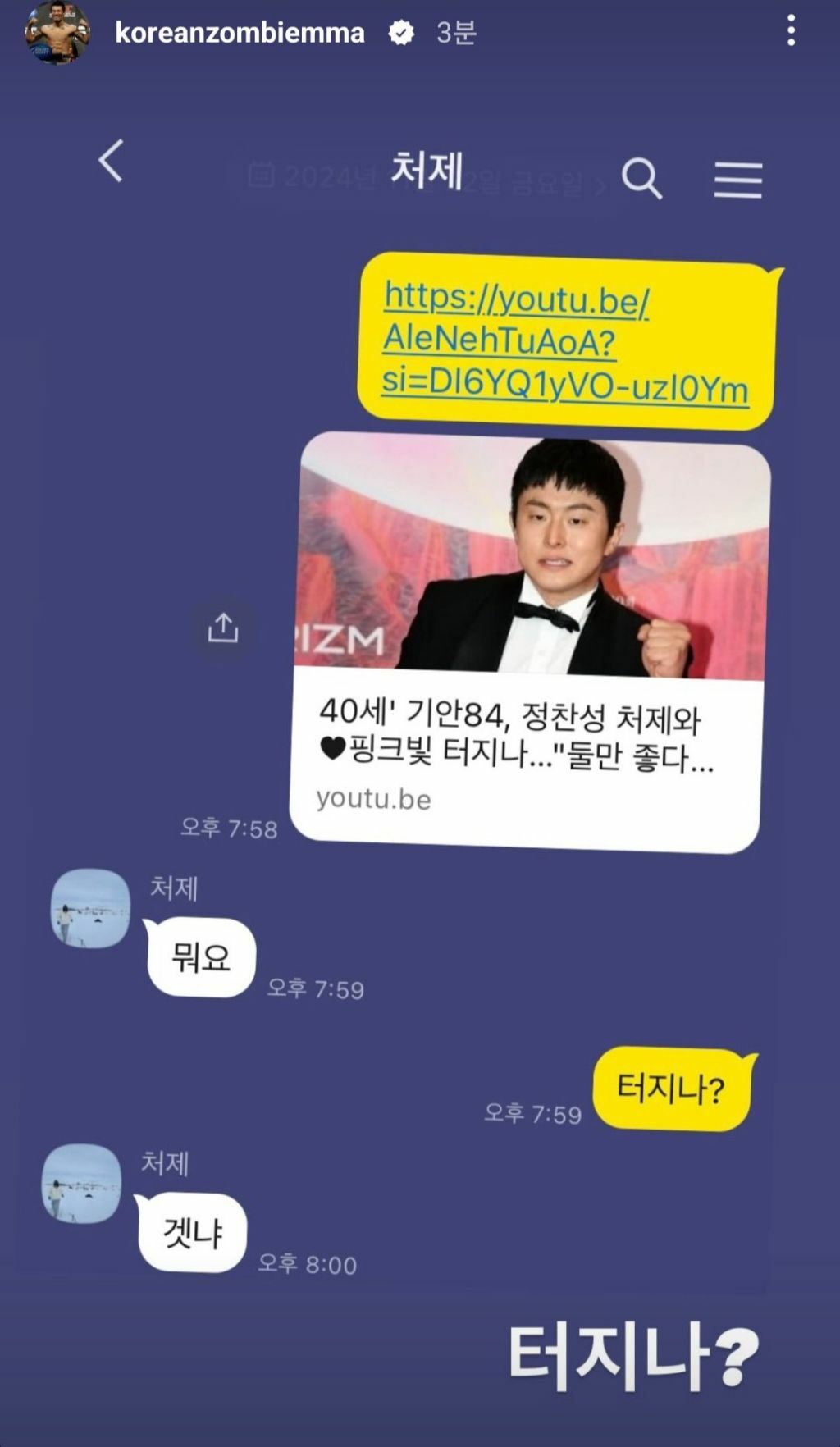This screenshot has width=840, height=1447.
Task: Open the story overflow menu
Action: (791, 31)
